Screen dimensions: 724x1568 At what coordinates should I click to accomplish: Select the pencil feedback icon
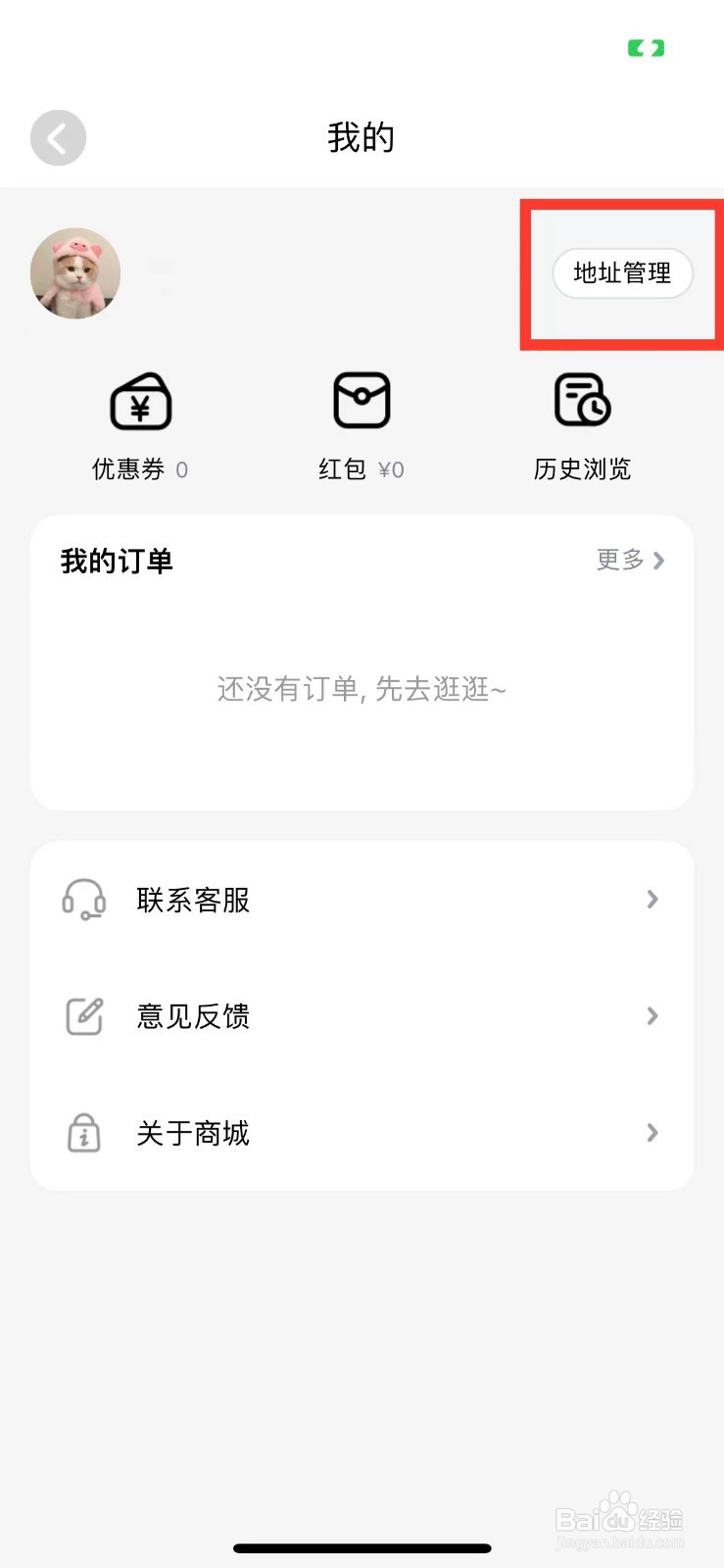(x=83, y=1016)
